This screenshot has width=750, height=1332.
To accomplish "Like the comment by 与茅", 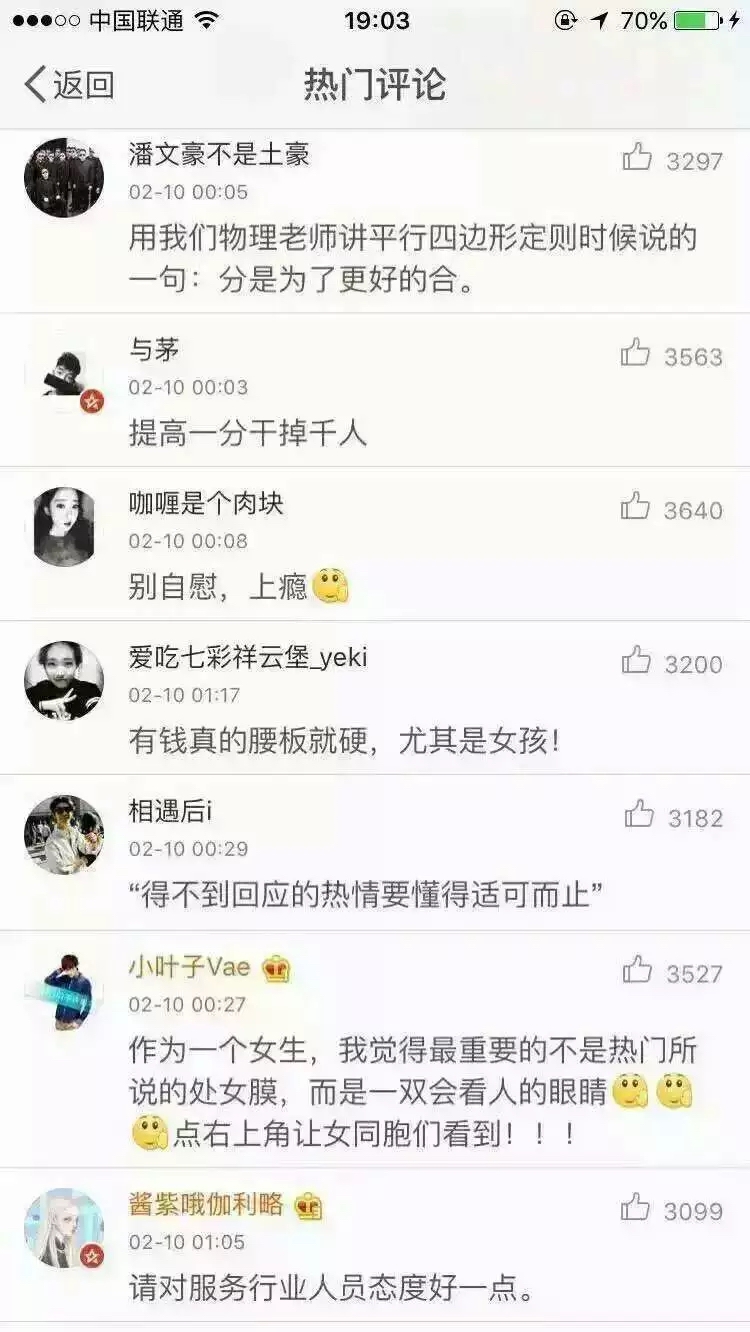I will 635,354.
